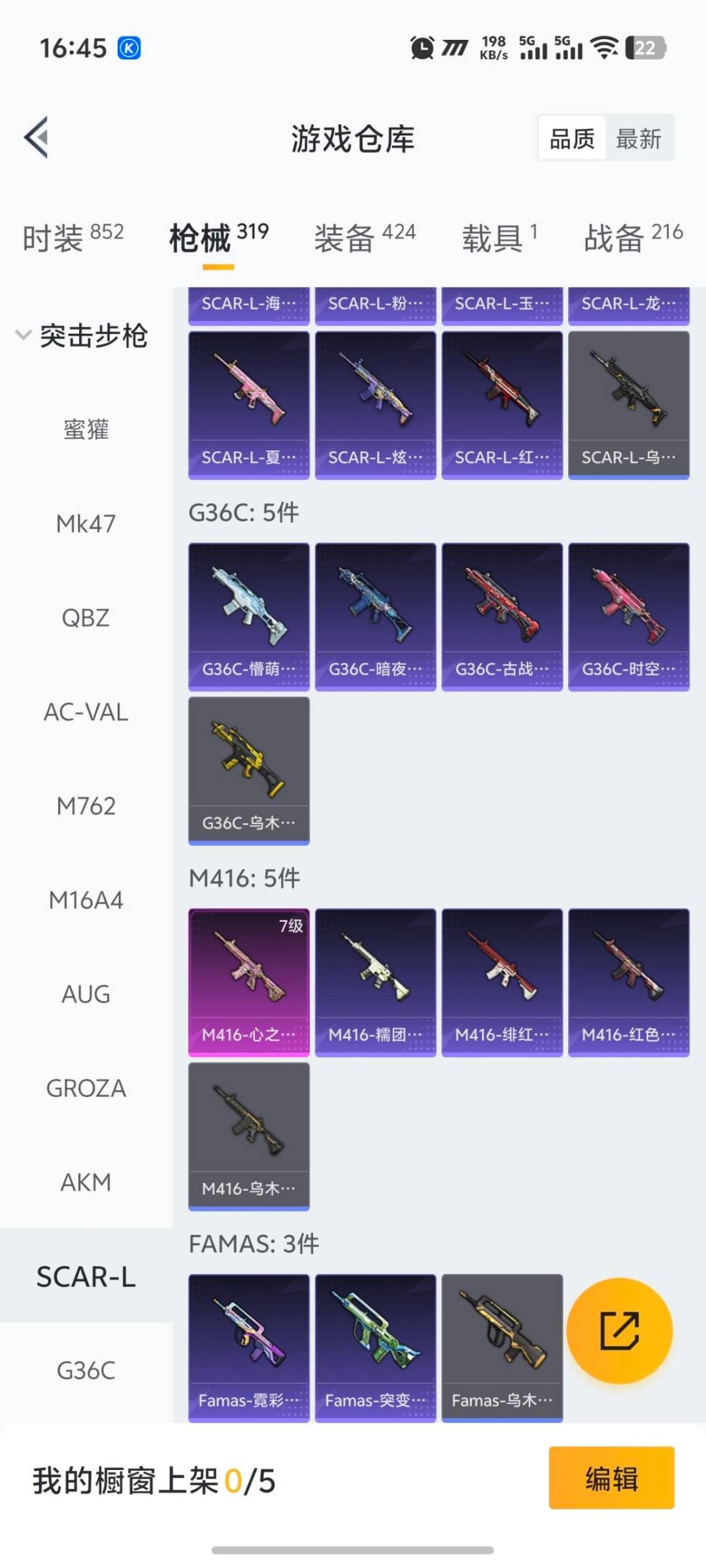The width and height of the screenshot is (706, 1568).
Task: Select Mk47 in the sidebar
Action: tap(86, 524)
